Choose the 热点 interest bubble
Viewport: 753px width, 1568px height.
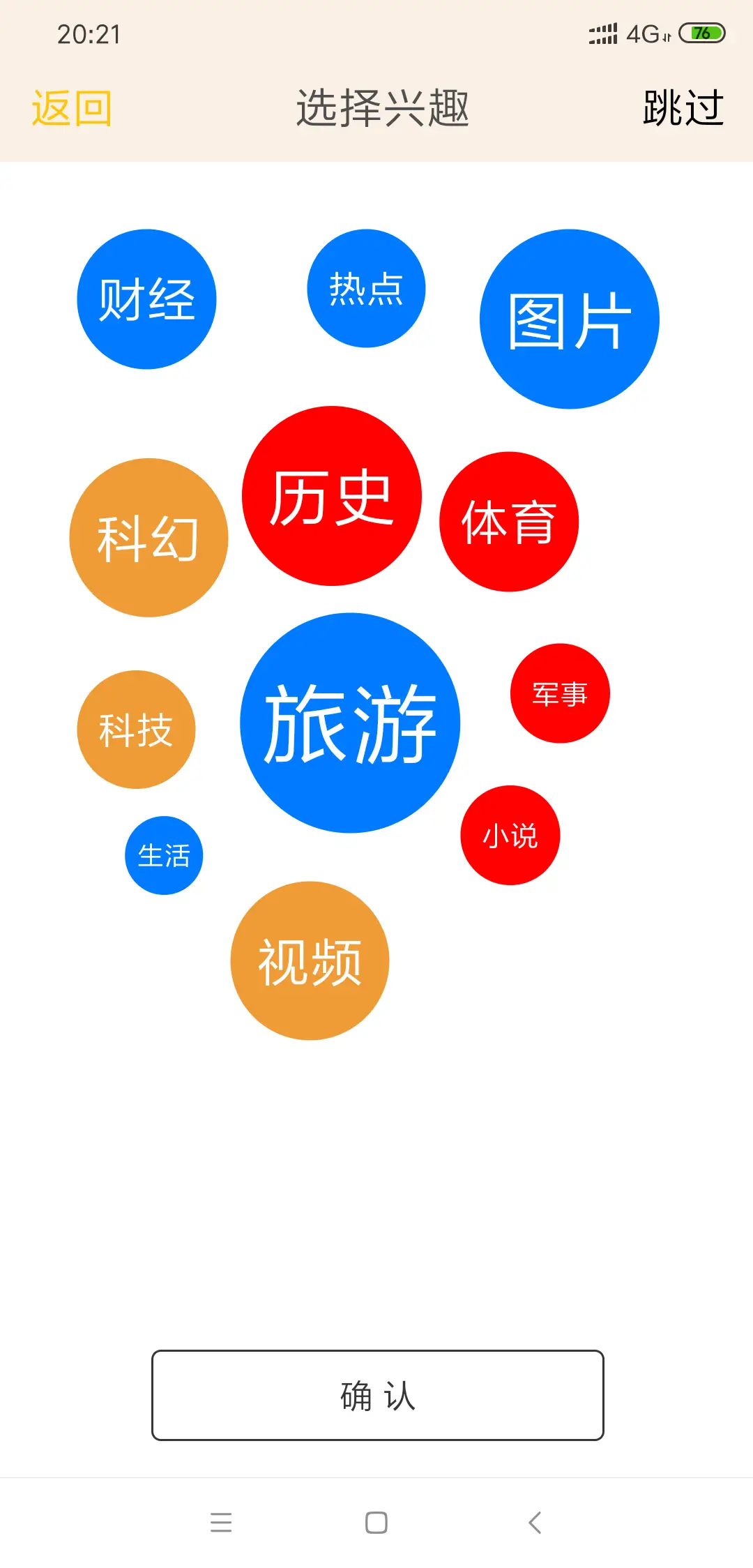coord(366,288)
